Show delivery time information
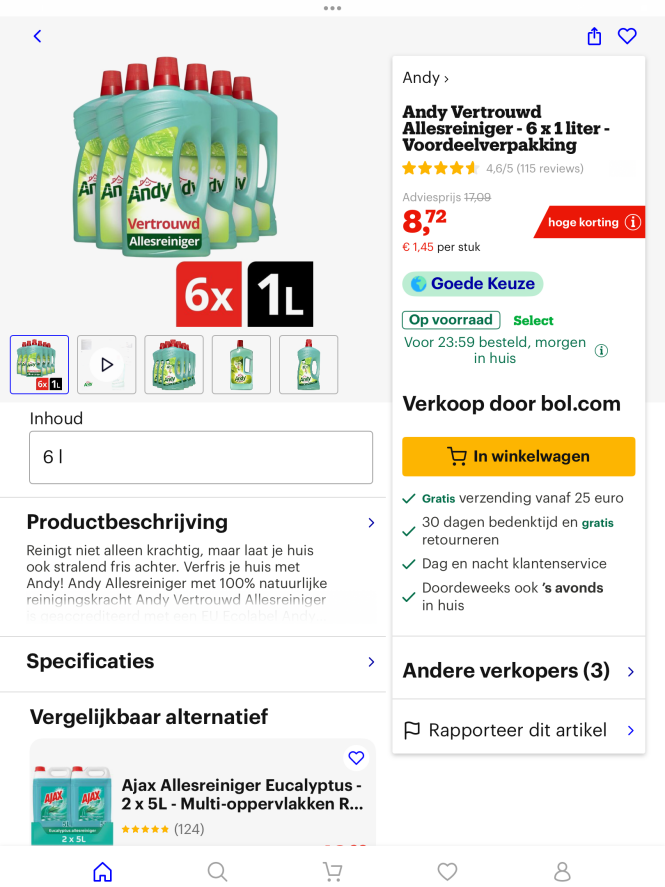 tap(601, 350)
